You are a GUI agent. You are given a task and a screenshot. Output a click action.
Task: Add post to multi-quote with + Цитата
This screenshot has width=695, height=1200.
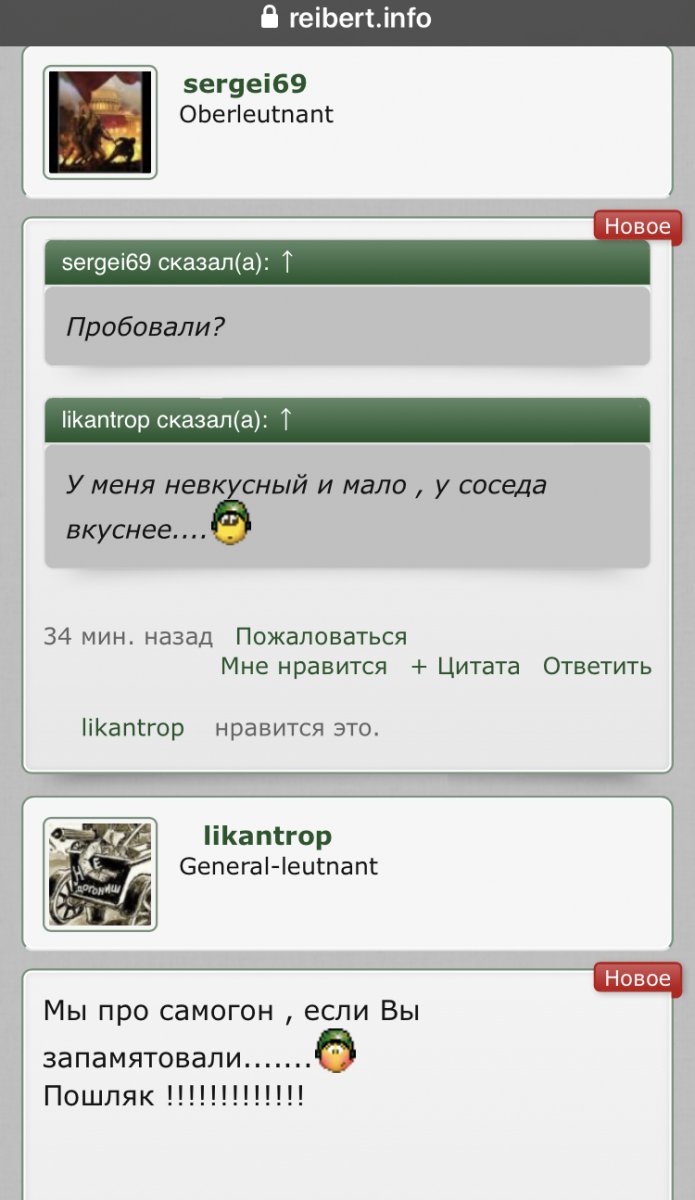click(465, 667)
